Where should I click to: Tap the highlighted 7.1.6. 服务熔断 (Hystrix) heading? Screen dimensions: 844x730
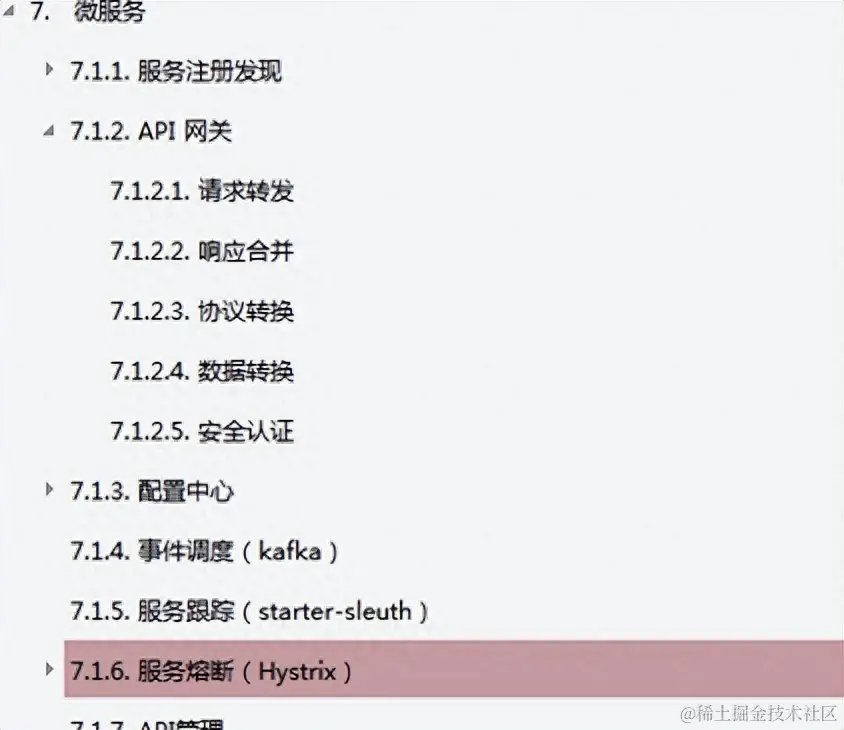[x=211, y=671]
